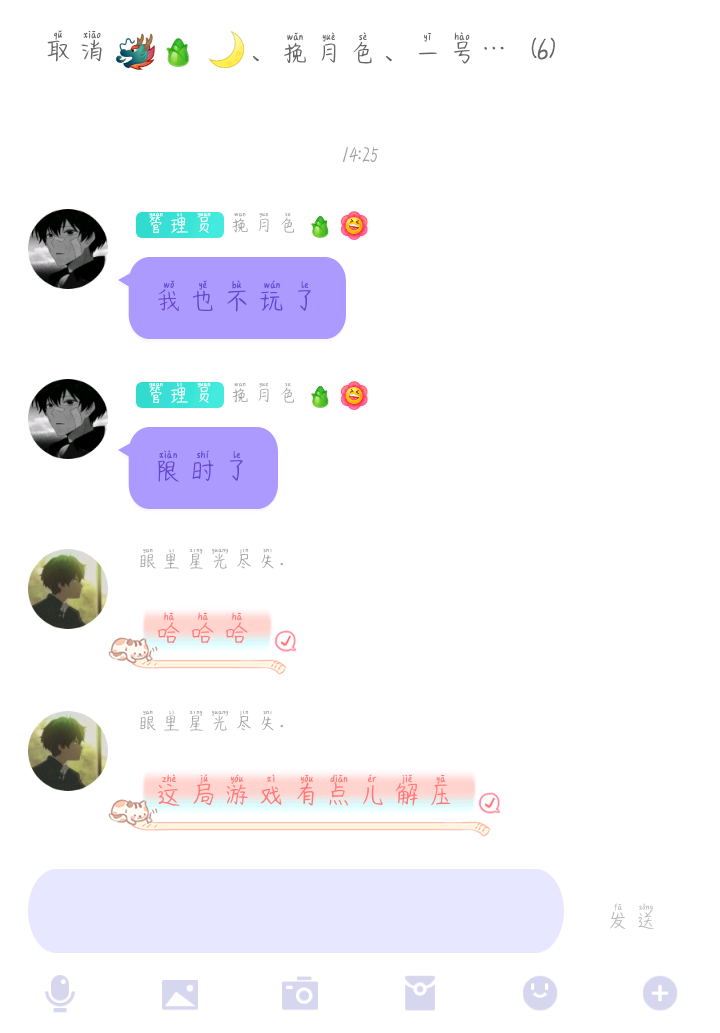Tap 取消 to leave the chat
This screenshot has width=720, height=1033.
[x=75, y=50]
